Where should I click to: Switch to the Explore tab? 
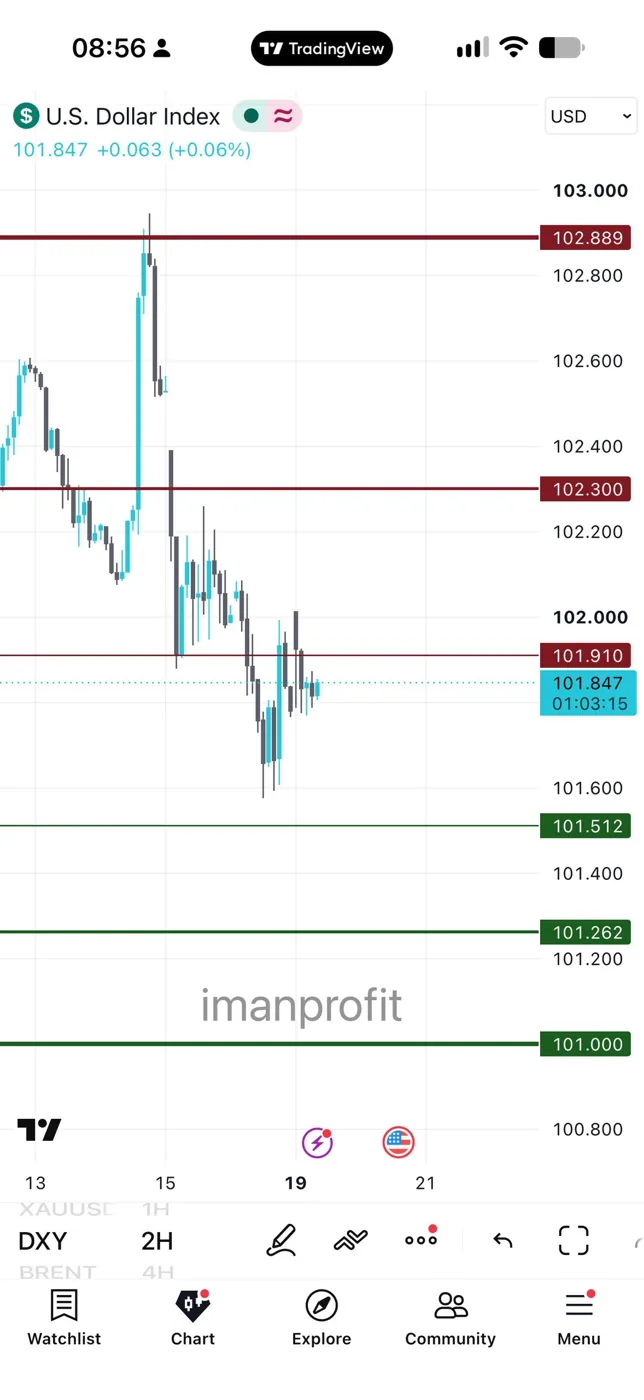point(321,1319)
